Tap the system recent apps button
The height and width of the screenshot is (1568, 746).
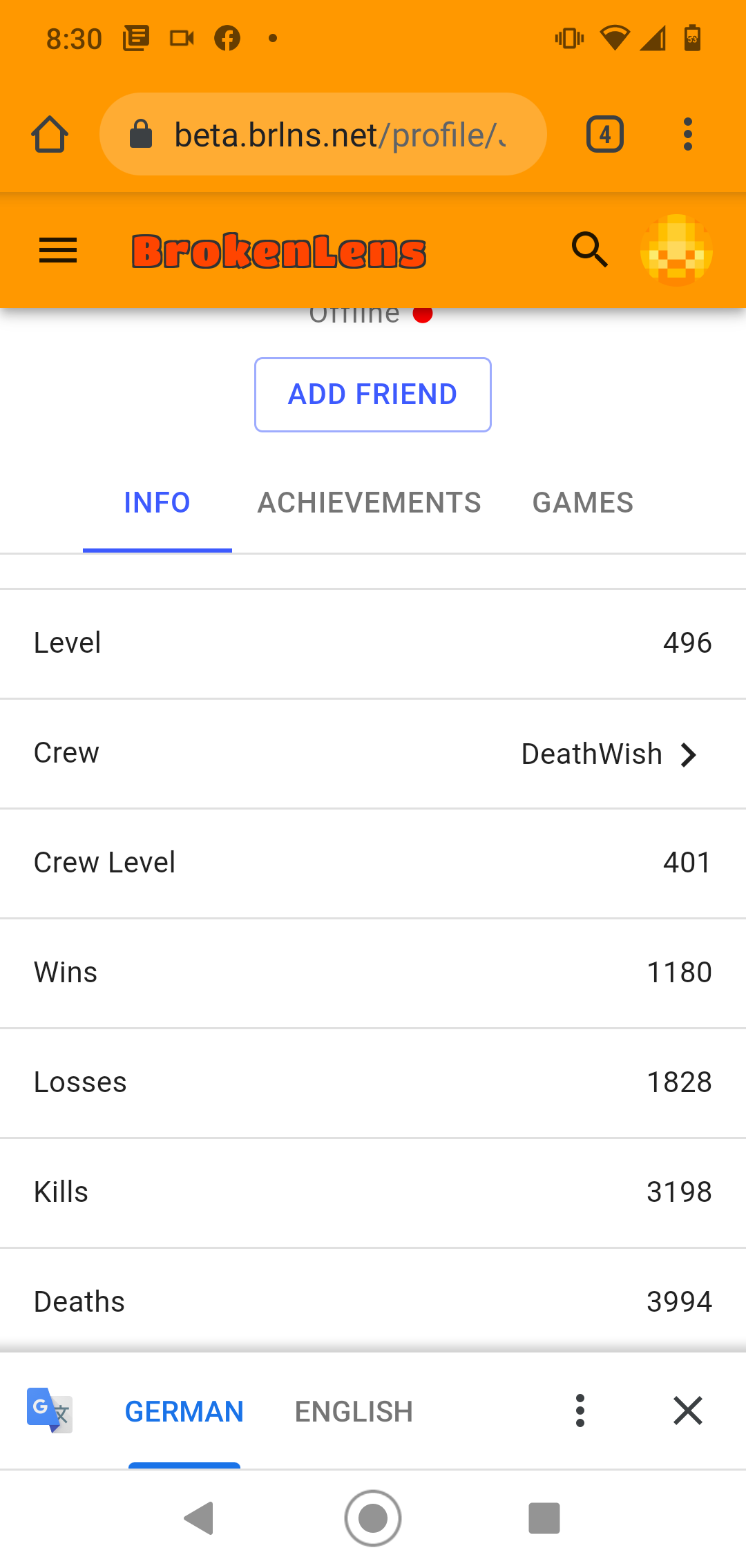[x=544, y=1518]
